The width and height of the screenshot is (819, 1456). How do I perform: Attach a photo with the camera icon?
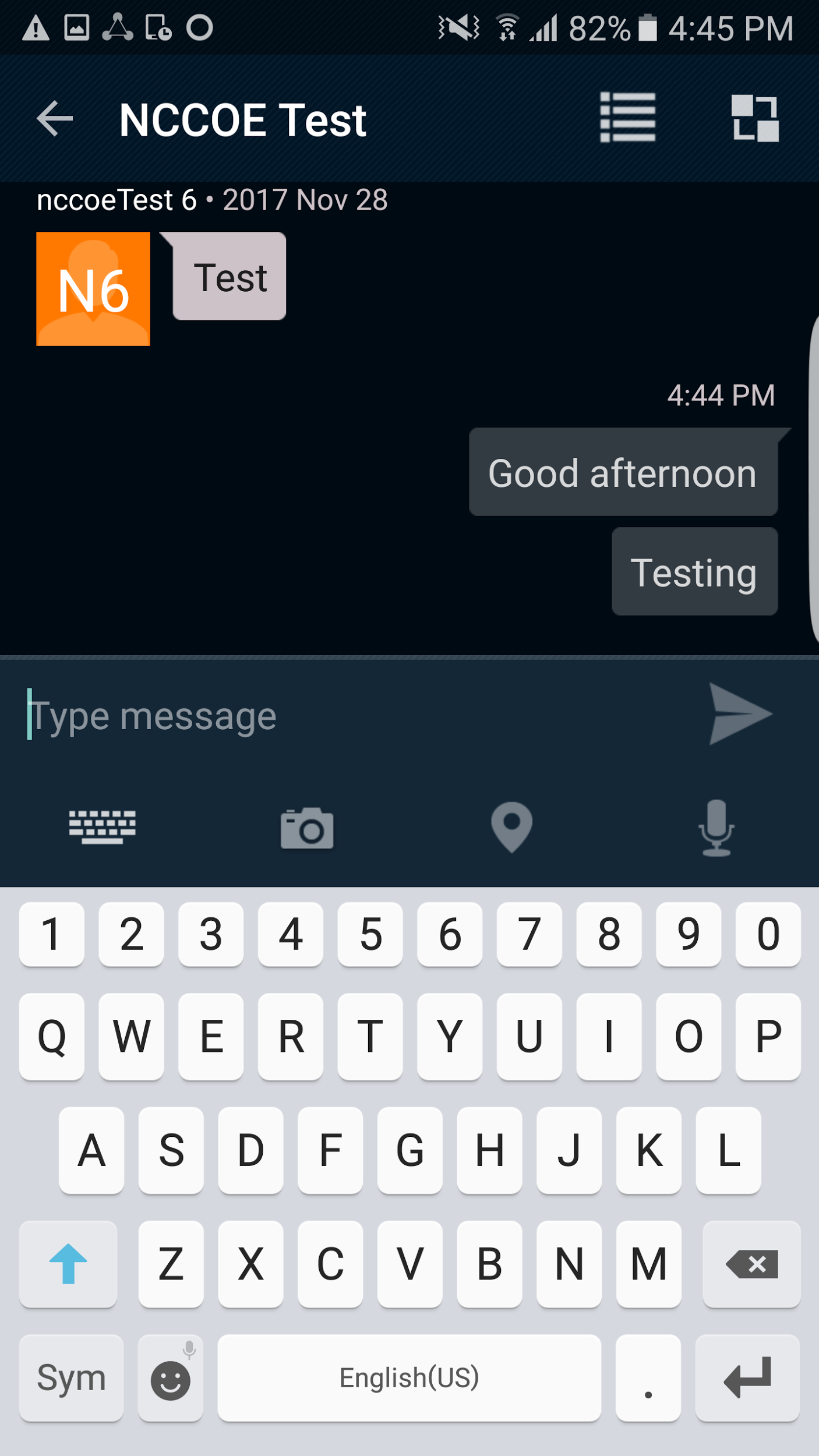[307, 828]
